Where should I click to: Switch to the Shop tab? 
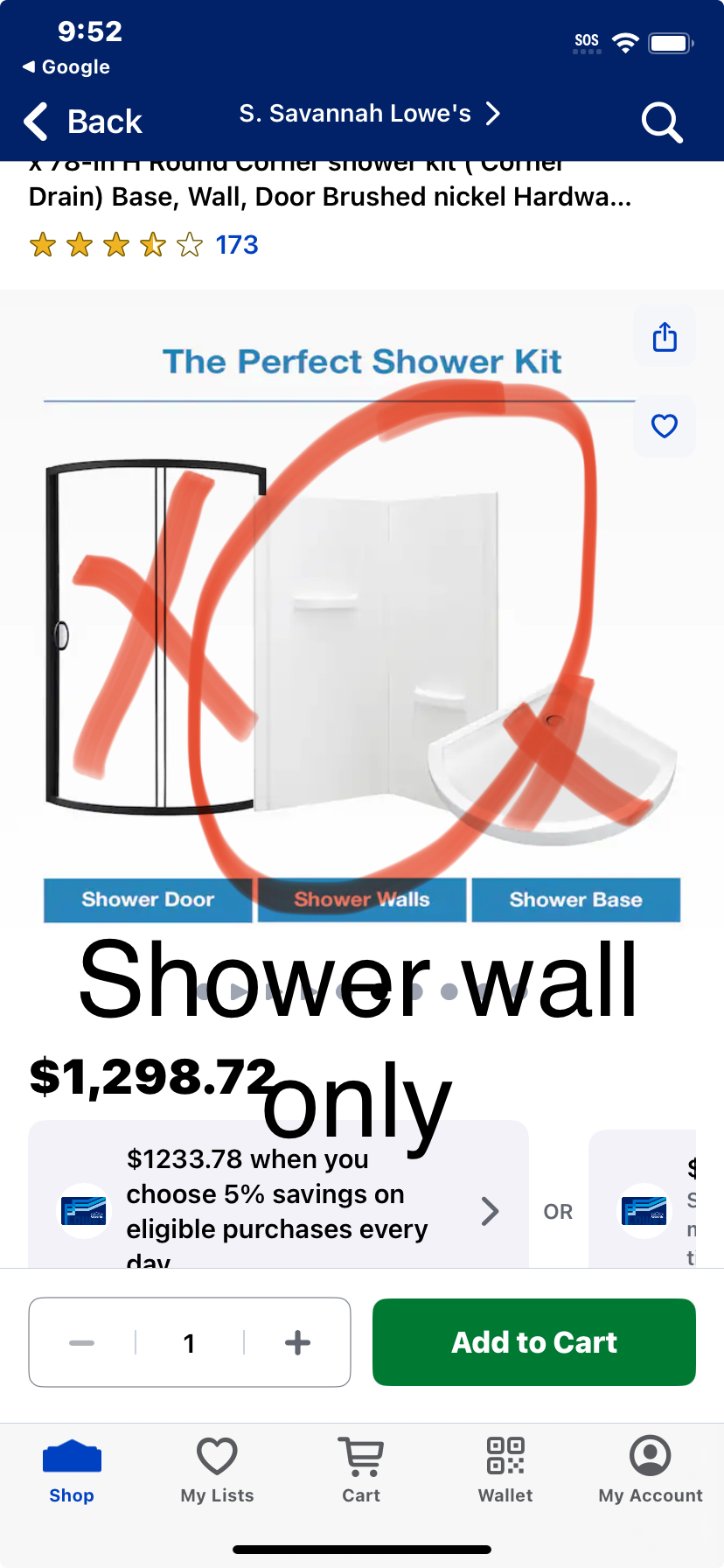(x=72, y=1471)
